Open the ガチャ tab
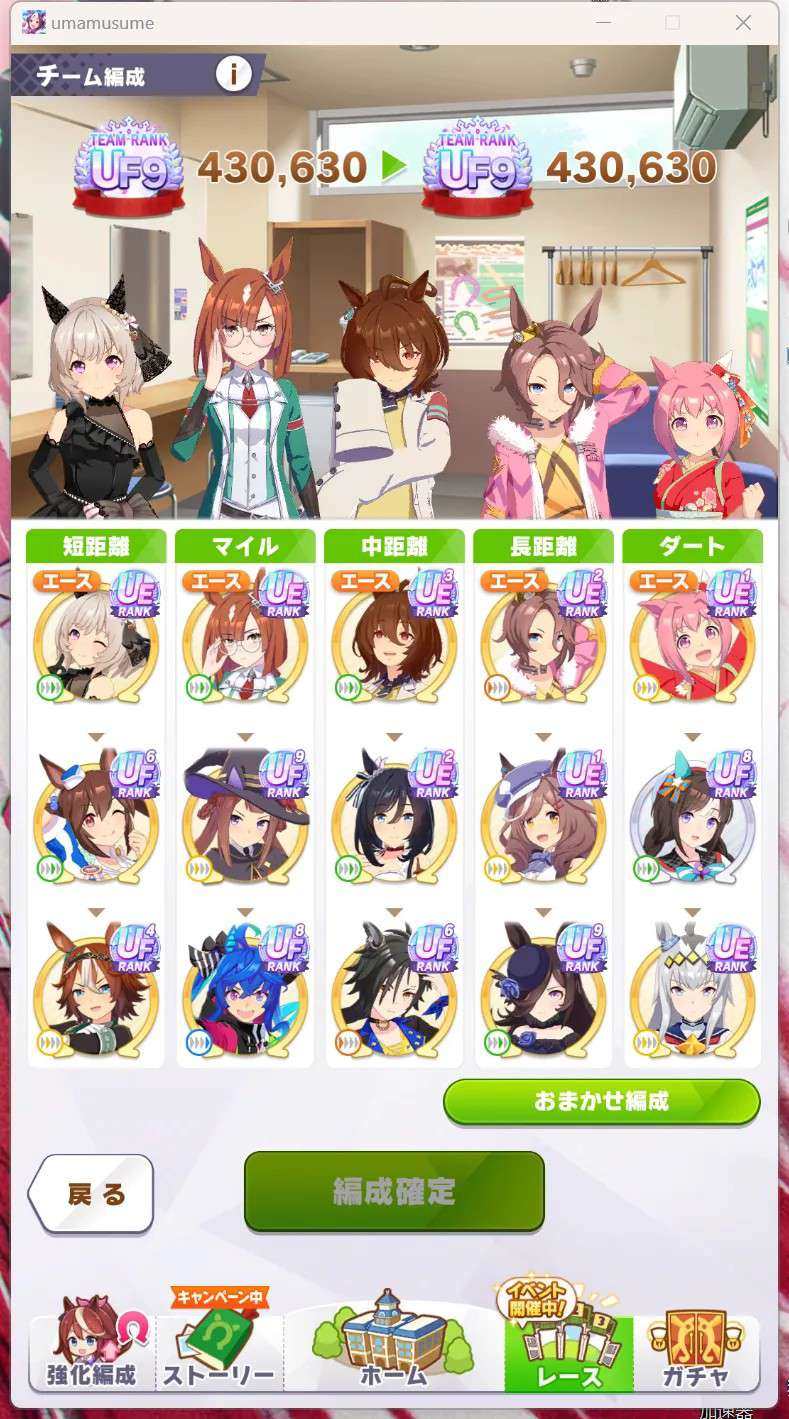This screenshot has width=789, height=1419. [695, 1350]
